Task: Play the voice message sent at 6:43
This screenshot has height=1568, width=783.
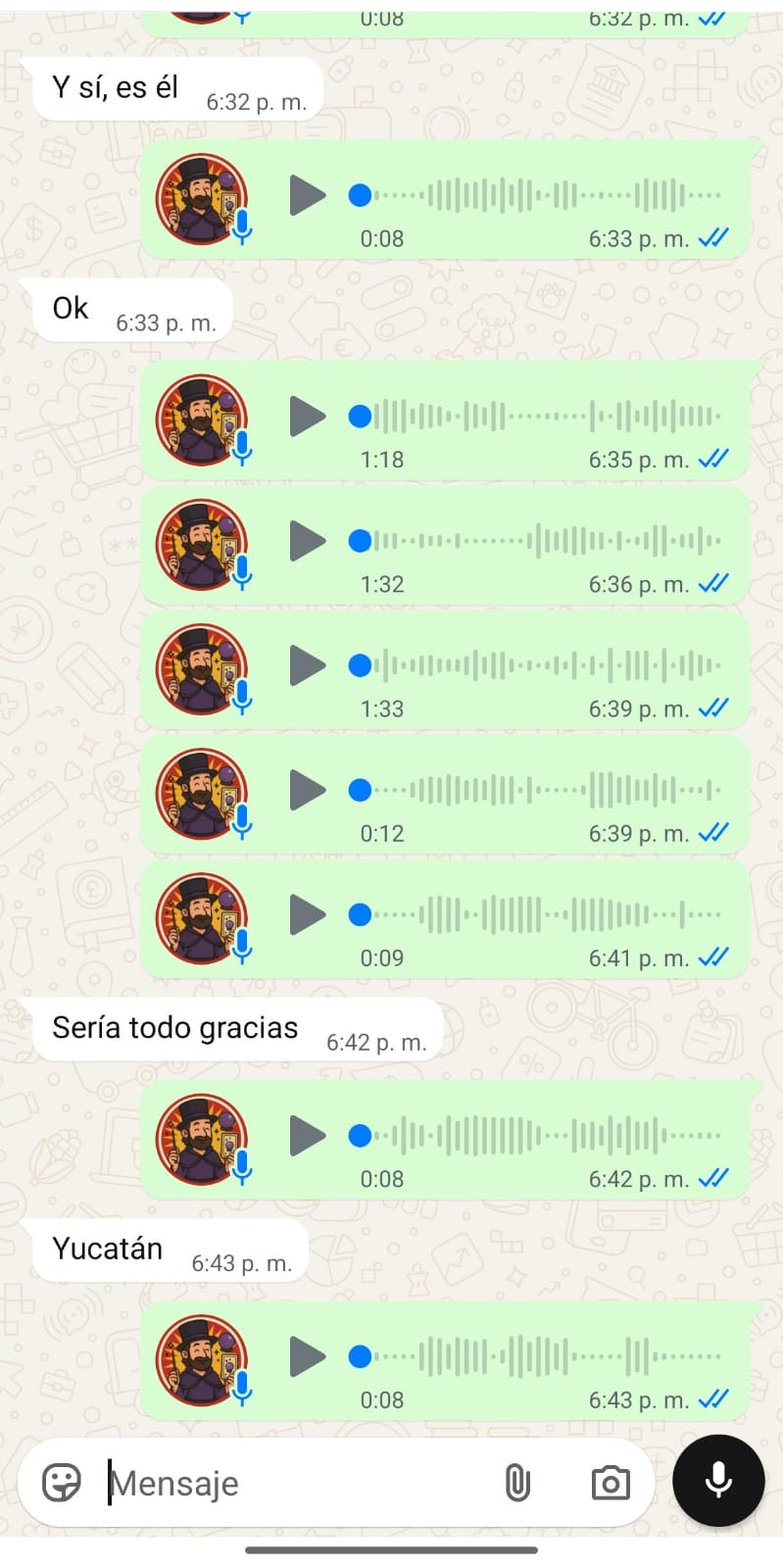Action: tap(308, 1357)
